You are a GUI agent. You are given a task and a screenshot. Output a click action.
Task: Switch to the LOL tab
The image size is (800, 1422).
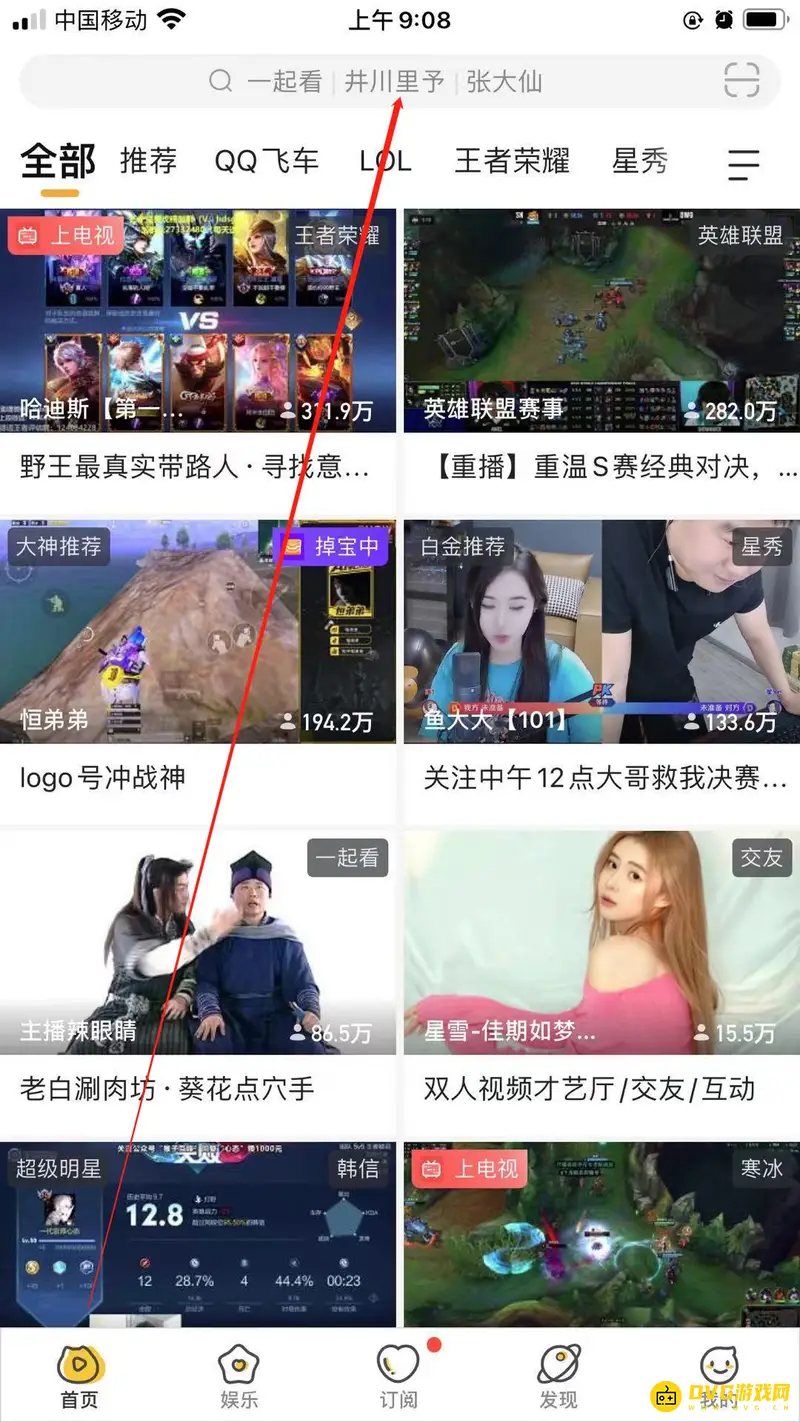(385, 162)
